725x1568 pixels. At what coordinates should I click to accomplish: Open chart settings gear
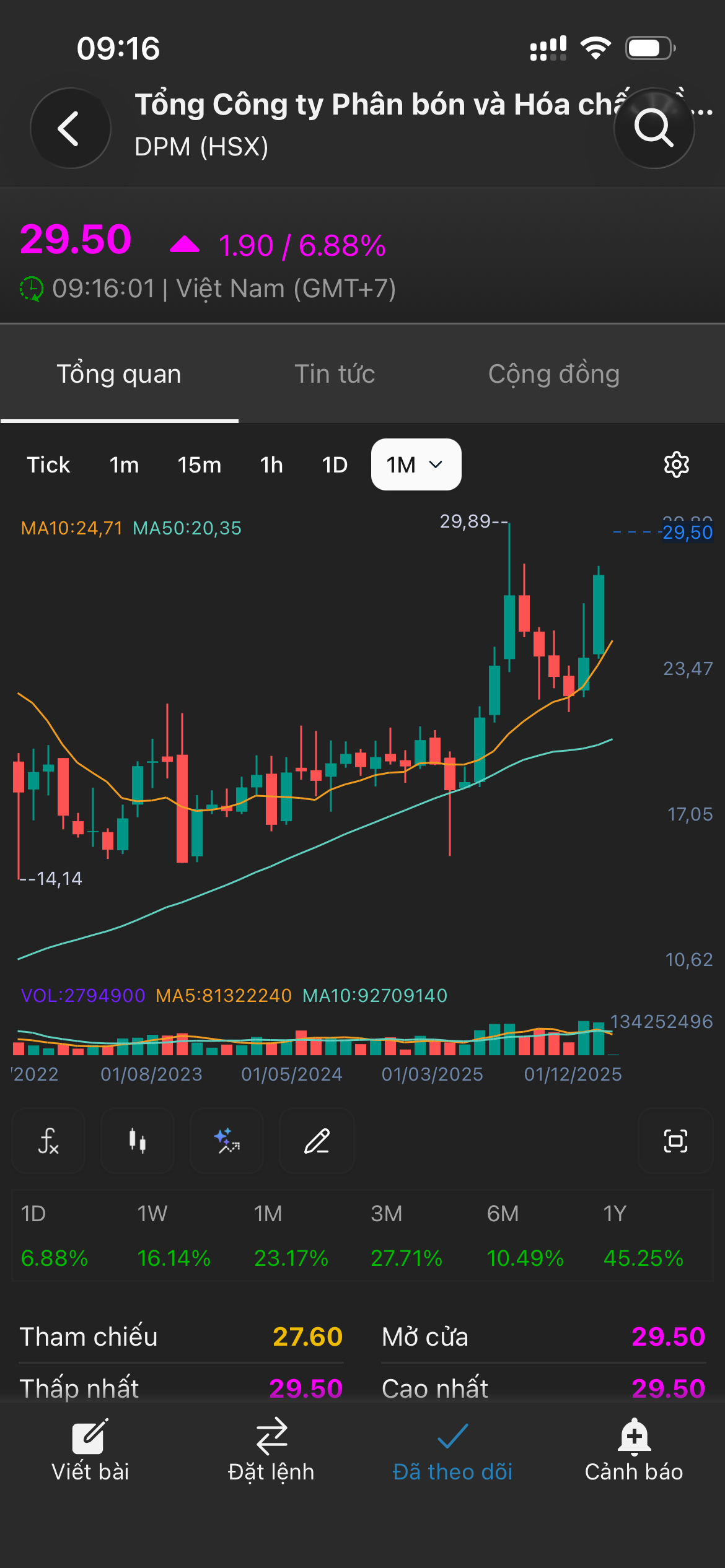click(x=676, y=464)
